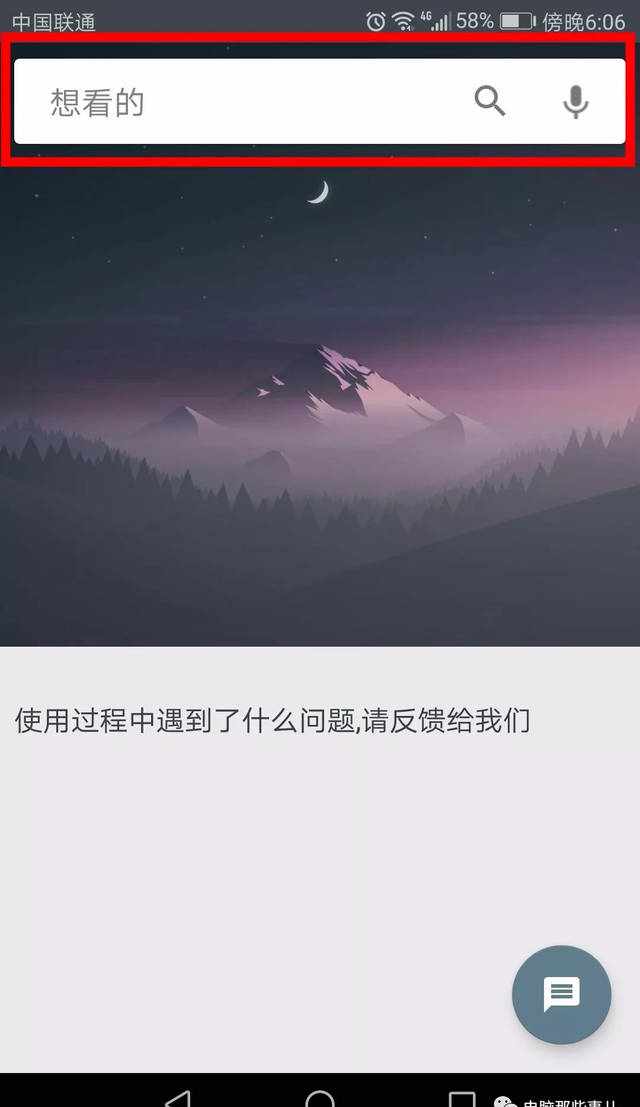This screenshot has height=1107, width=640.
Task: Open the feedback message floating button
Action: click(x=561, y=994)
